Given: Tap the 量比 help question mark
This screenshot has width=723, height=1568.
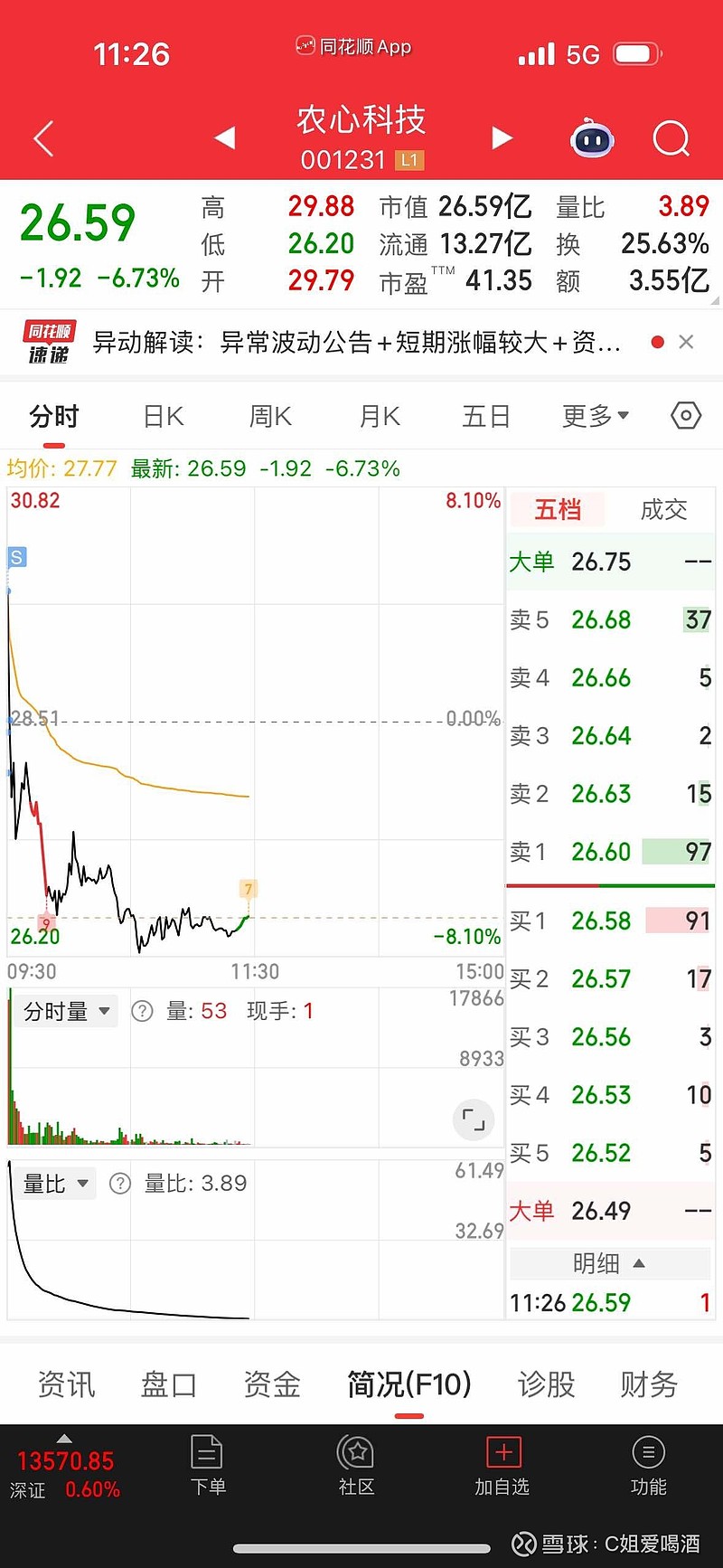Looking at the screenshot, I should point(119,1183).
